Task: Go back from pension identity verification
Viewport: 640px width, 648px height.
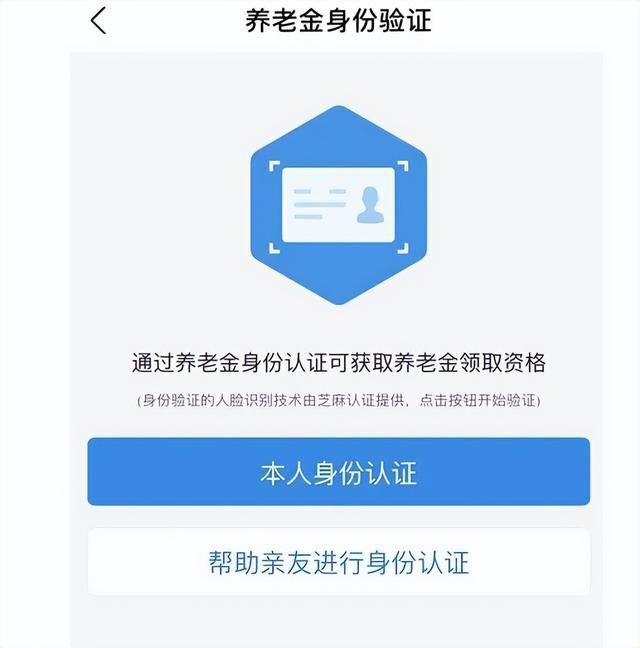Action: pyautogui.click(x=98, y=21)
